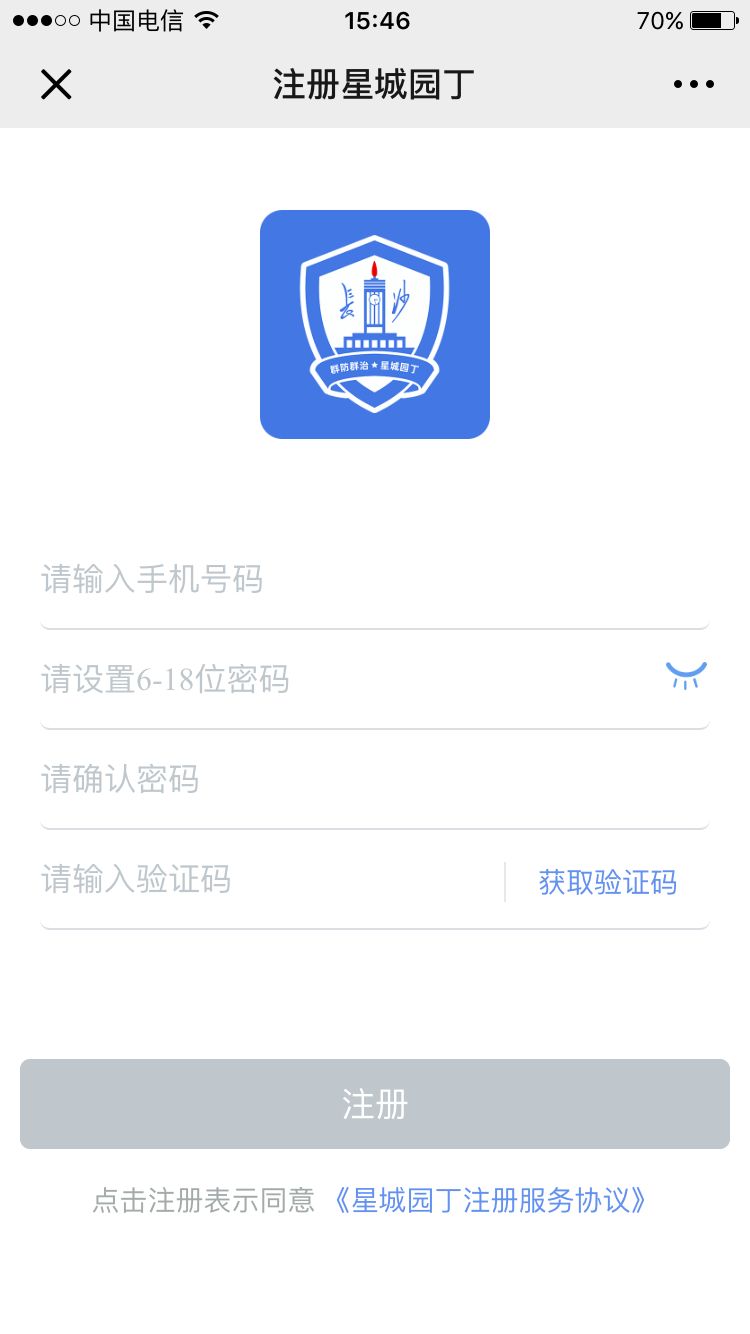
Task: Tap 注册星城园丁 title bar text
Action: (374, 84)
